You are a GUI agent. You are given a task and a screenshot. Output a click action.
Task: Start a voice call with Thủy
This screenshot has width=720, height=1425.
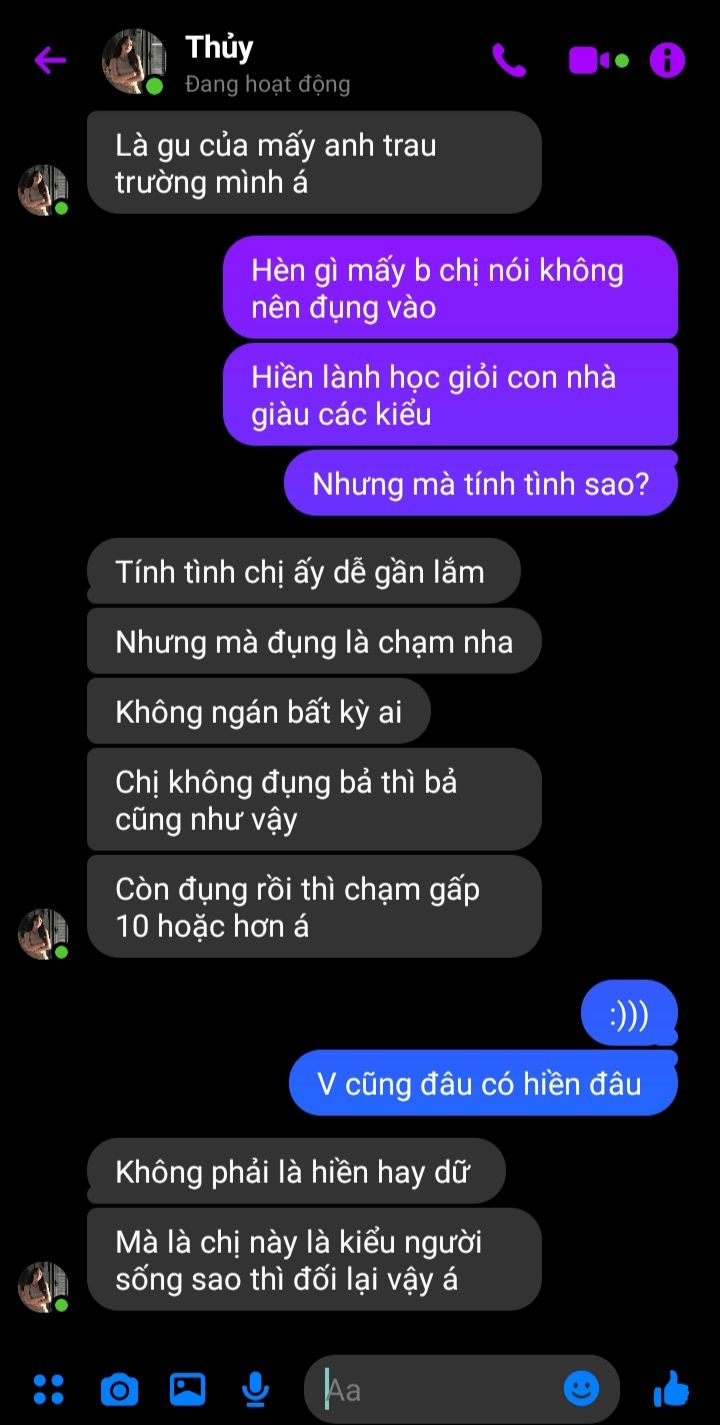coord(508,61)
